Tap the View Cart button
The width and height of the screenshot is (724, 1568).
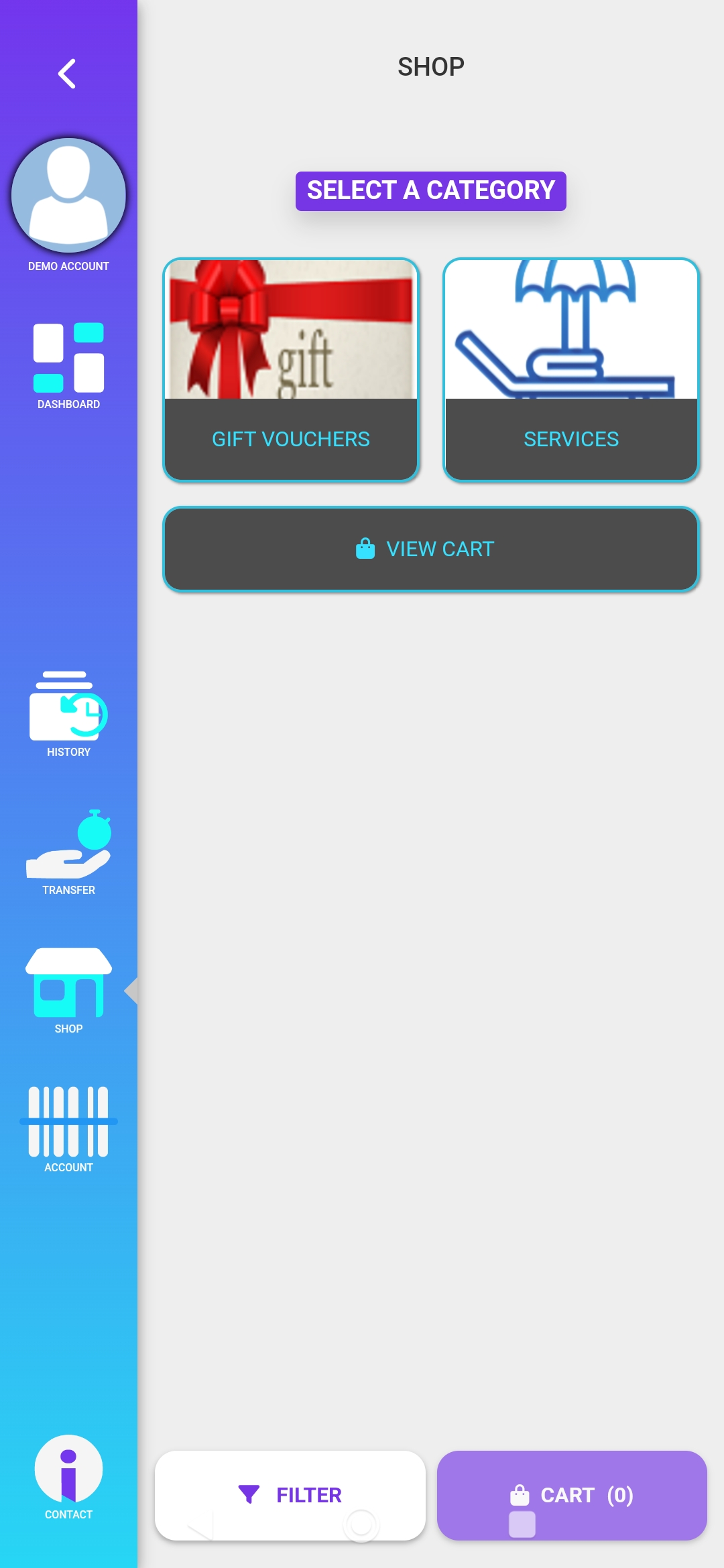pyautogui.click(x=431, y=549)
